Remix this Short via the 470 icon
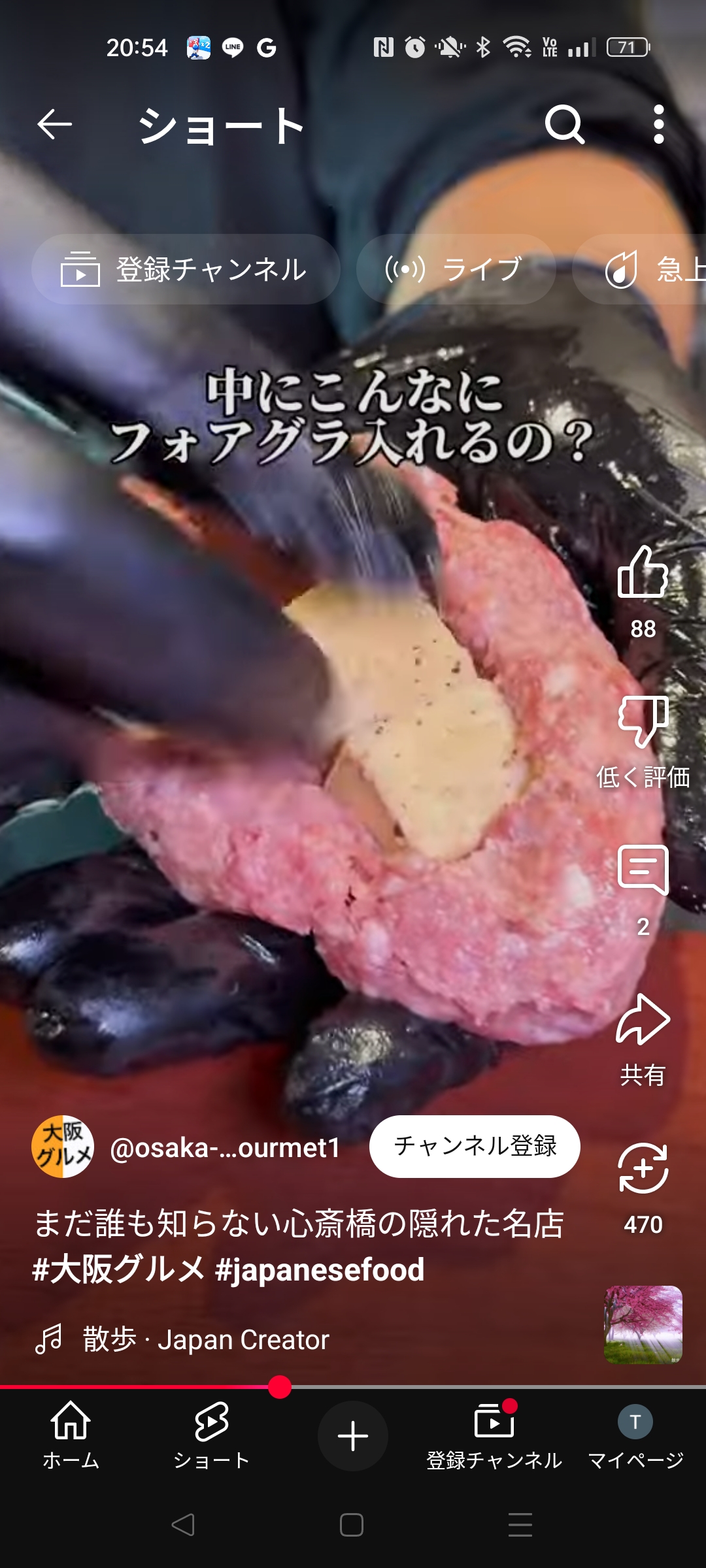 tap(643, 1168)
